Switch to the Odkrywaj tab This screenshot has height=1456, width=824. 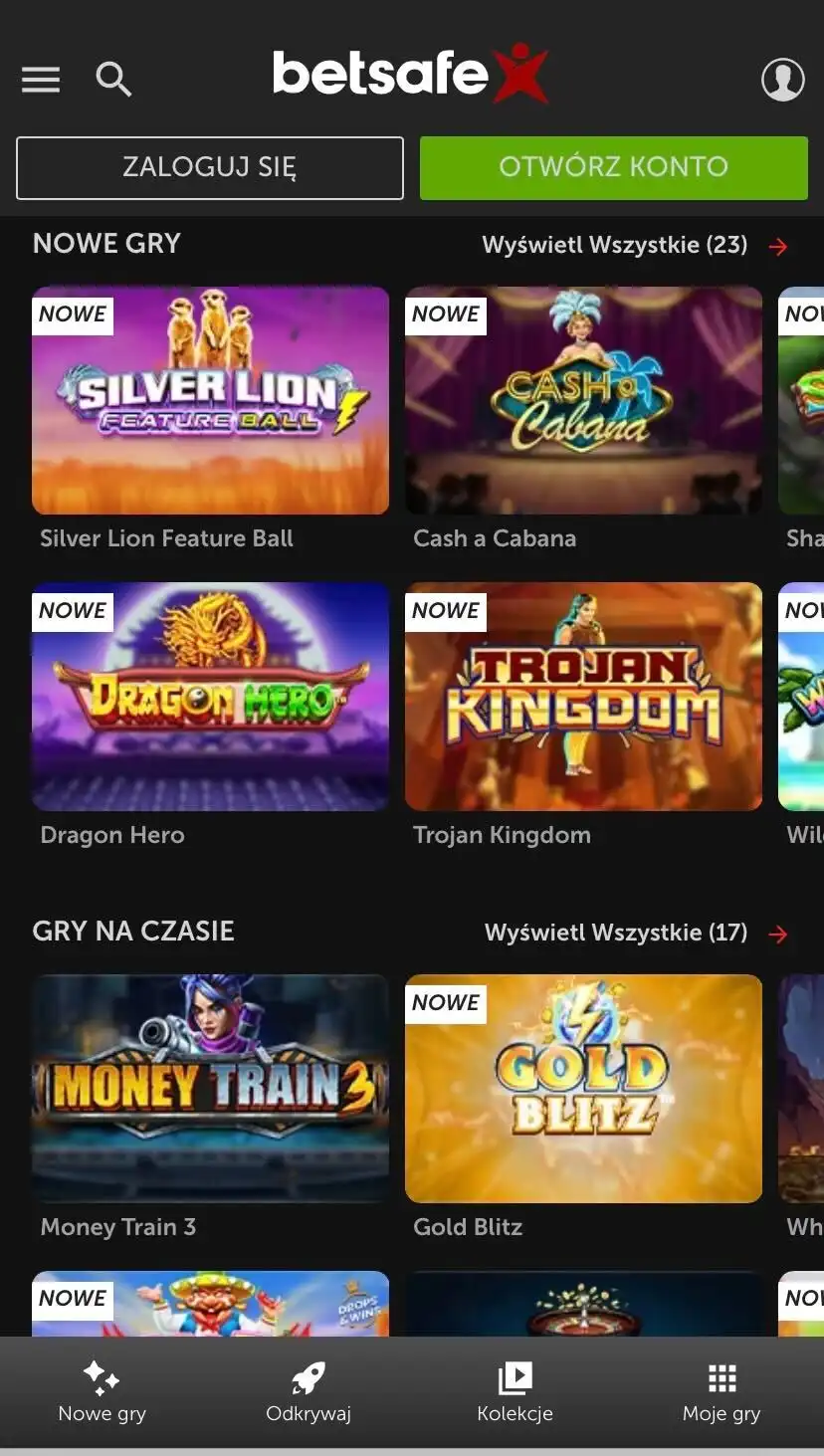point(309,1392)
